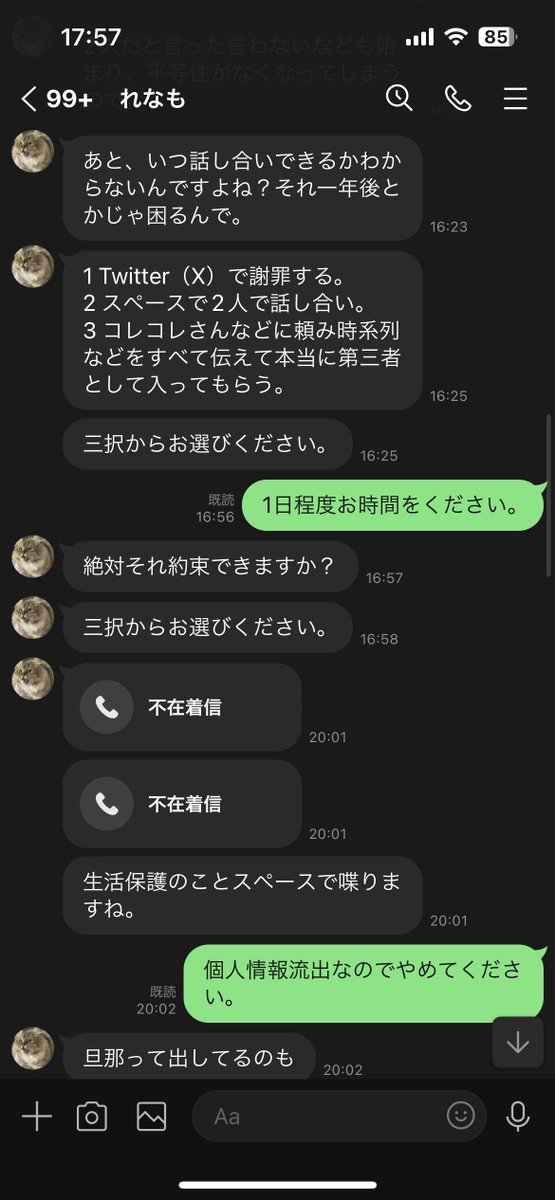Tap the first missed call 不在着信 bubble
The width and height of the screenshot is (555, 1200).
coord(182,707)
